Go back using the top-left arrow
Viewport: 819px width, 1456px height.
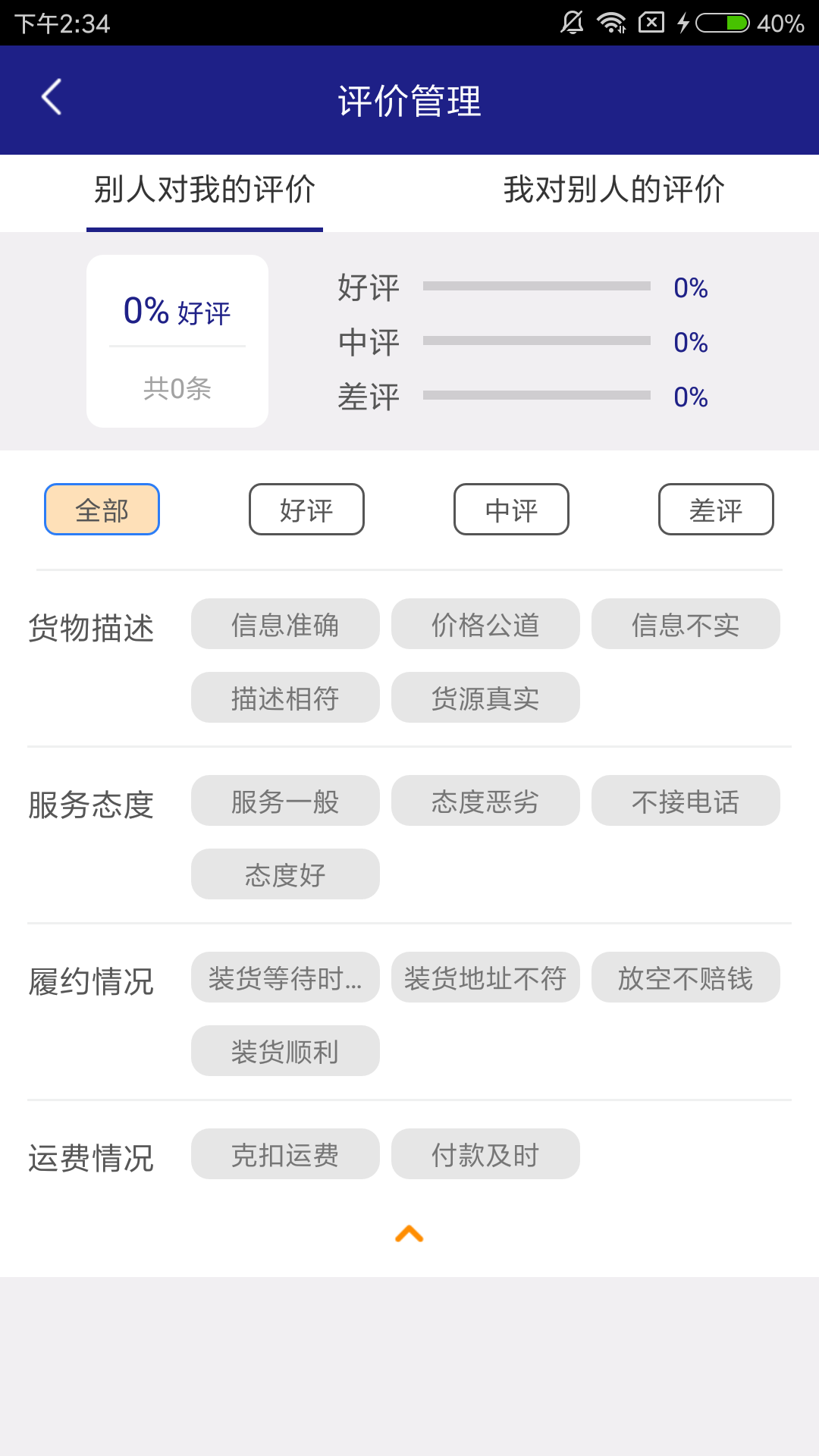[52, 98]
